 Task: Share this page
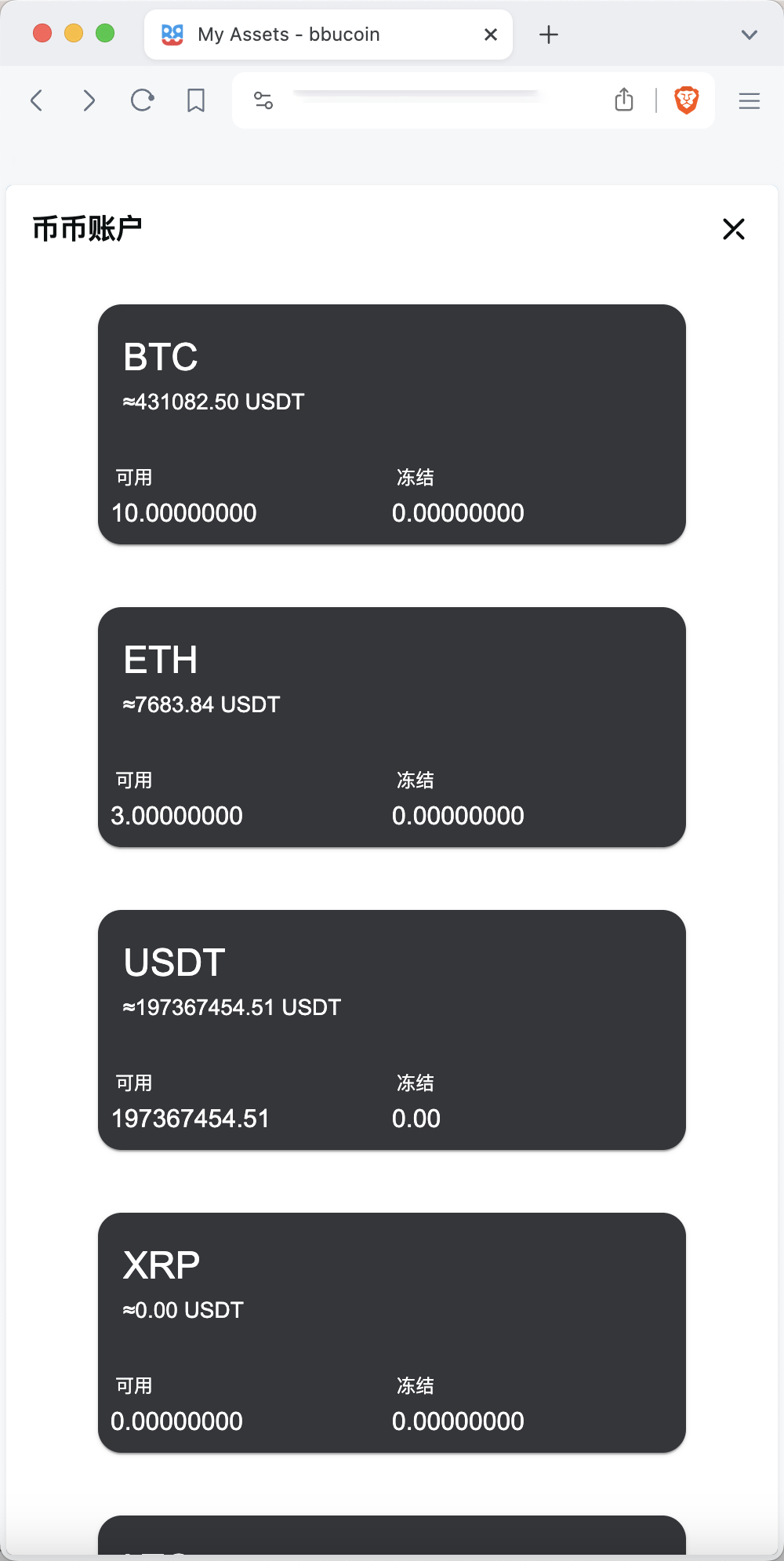tap(624, 100)
